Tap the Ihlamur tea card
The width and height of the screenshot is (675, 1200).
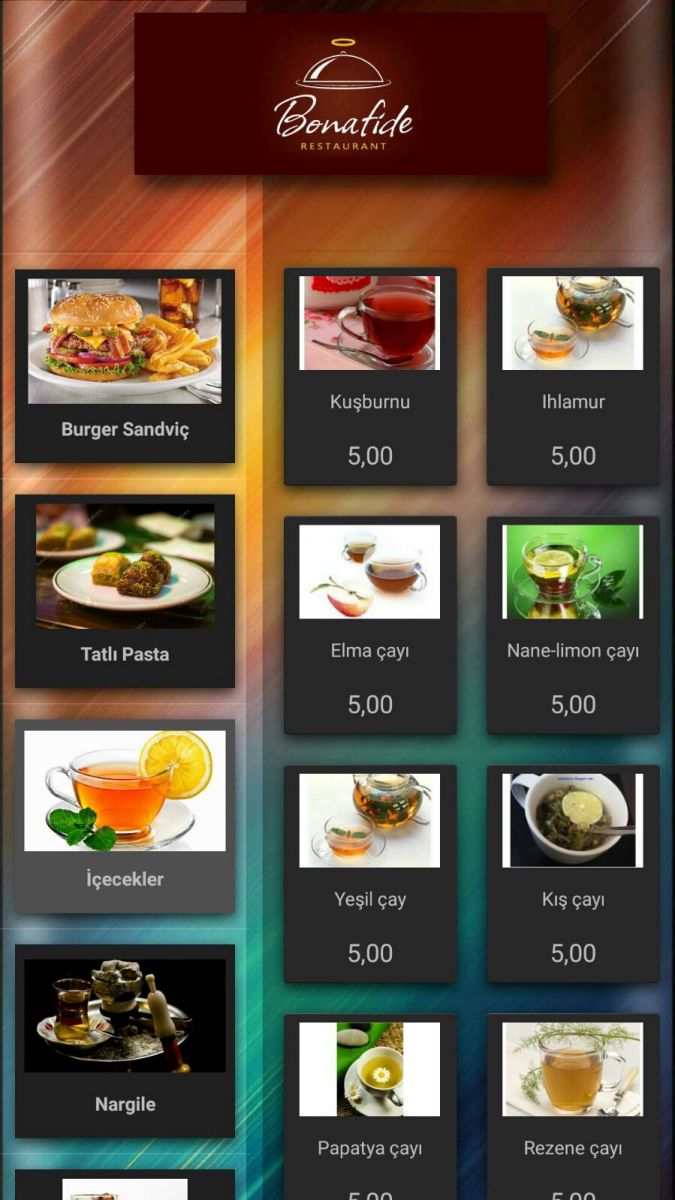click(573, 376)
